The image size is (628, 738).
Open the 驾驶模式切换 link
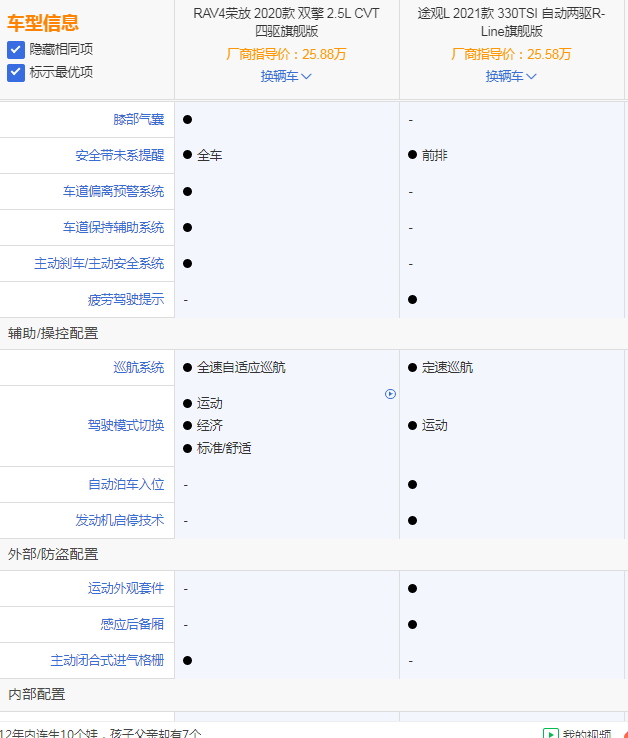pyautogui.click(x=125, y=426)
